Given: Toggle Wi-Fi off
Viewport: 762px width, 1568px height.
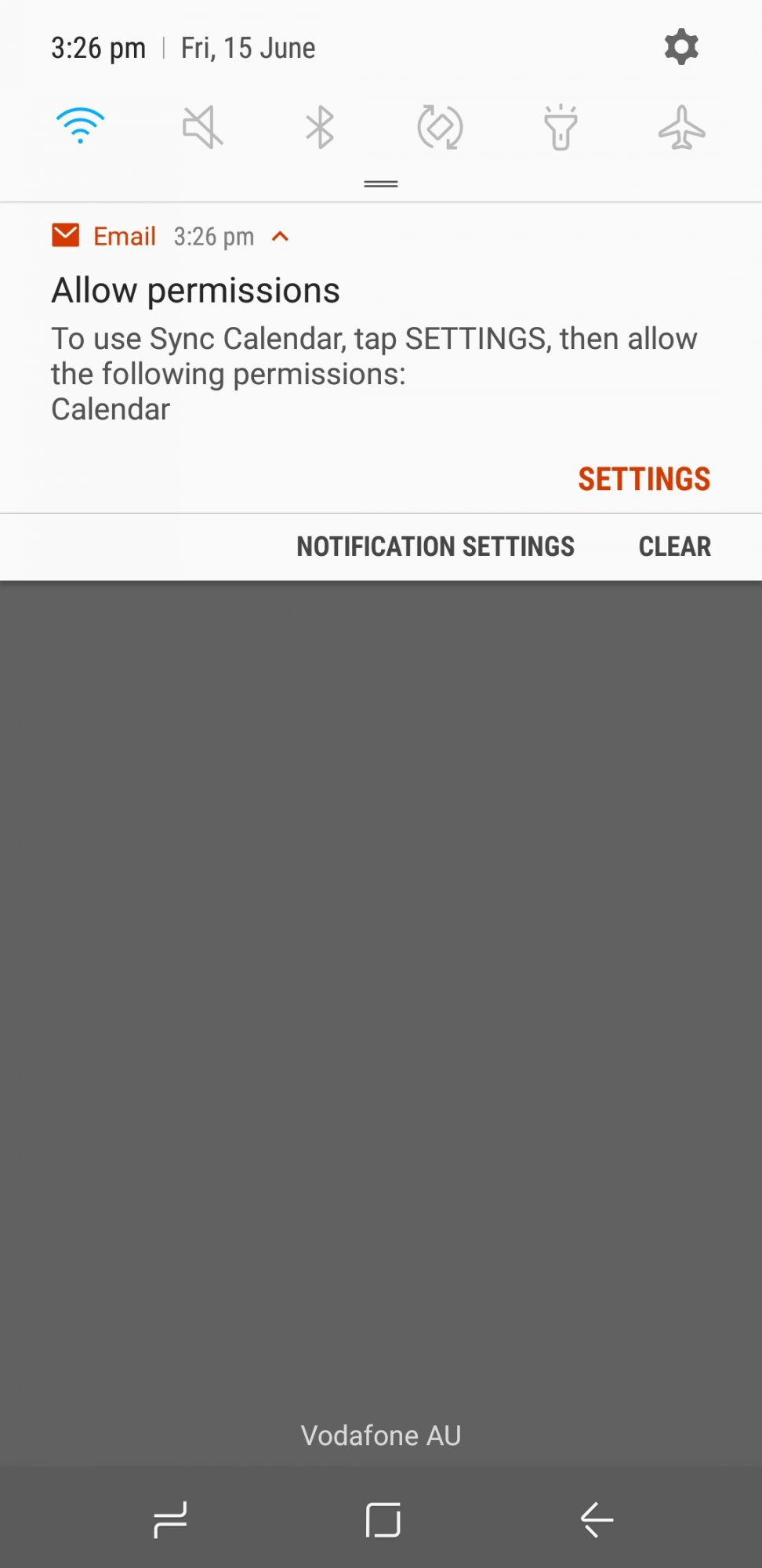Looking at the screenshot, I should [80, 126].
